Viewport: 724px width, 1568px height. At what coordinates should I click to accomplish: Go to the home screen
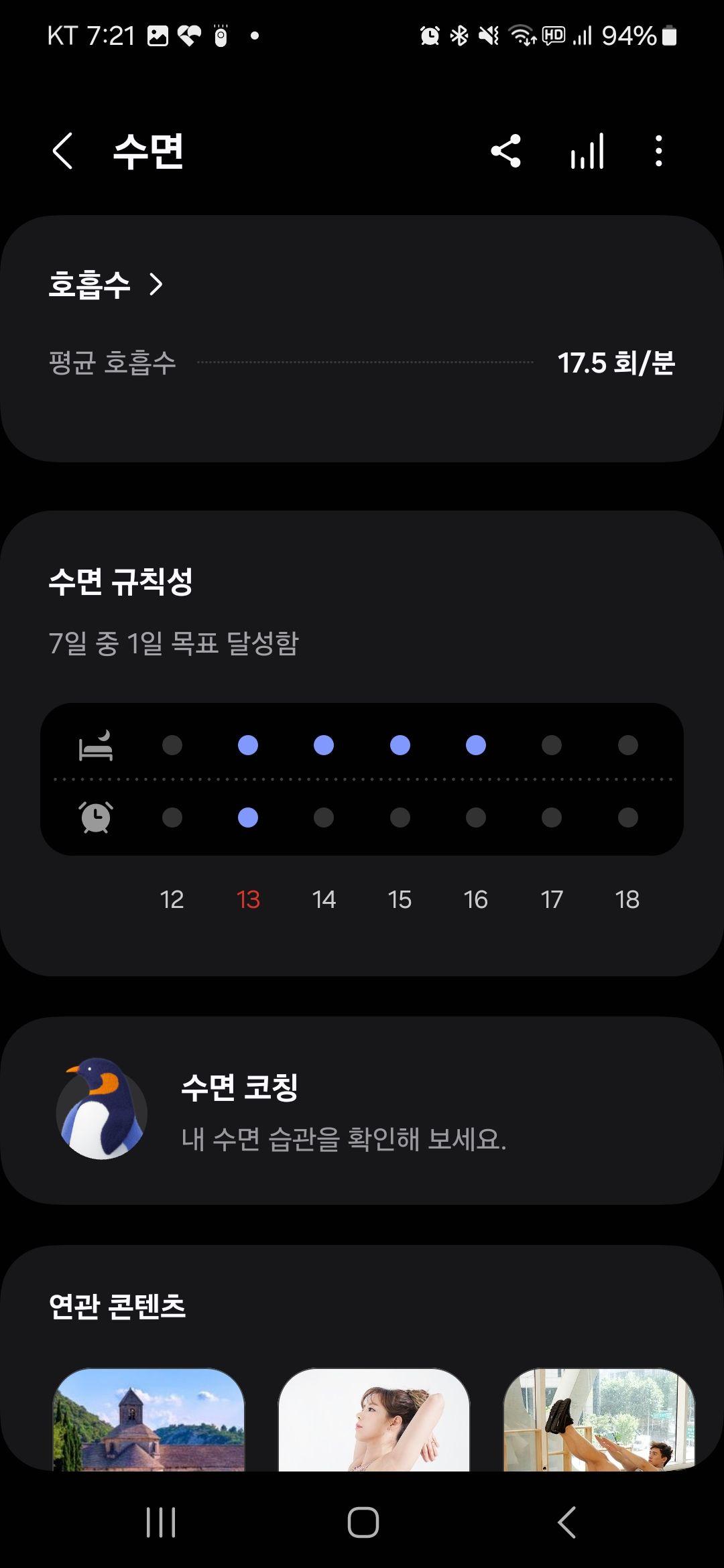[363, 1522]
